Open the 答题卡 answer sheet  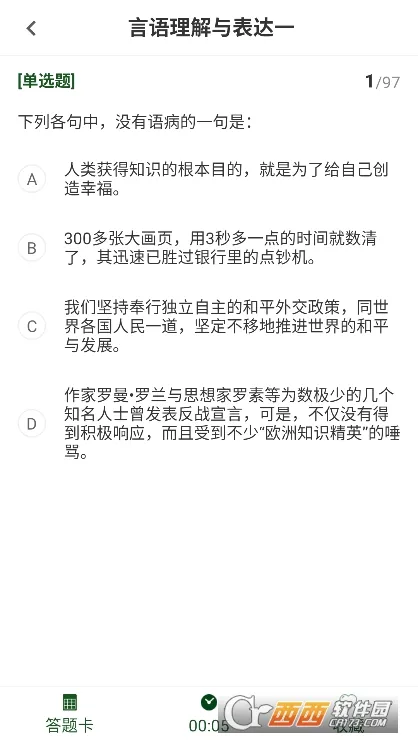pyautogui.click(x=70, y=714)
